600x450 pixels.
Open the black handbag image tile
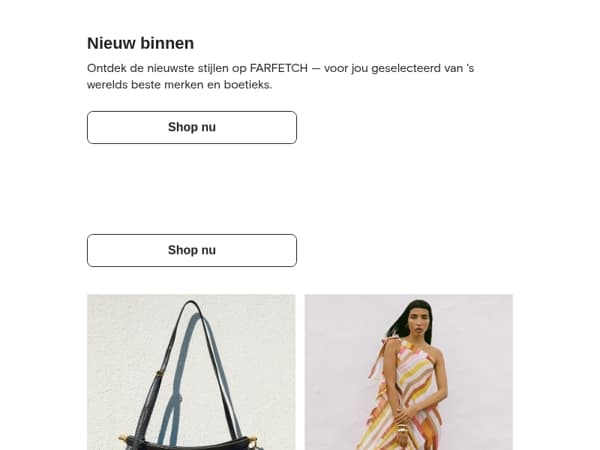click(x=191, y=372)
